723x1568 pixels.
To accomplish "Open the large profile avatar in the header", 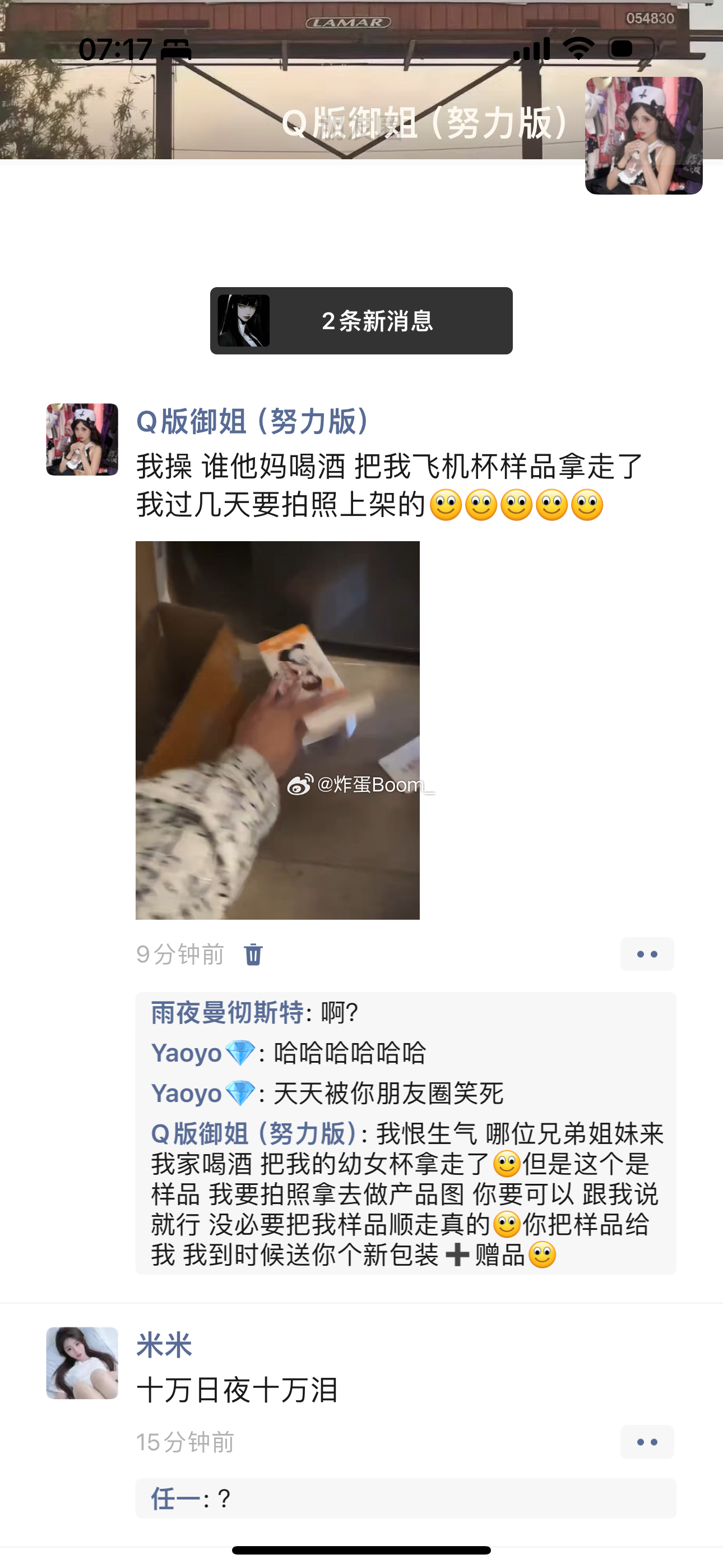I will tap(643, 136).
